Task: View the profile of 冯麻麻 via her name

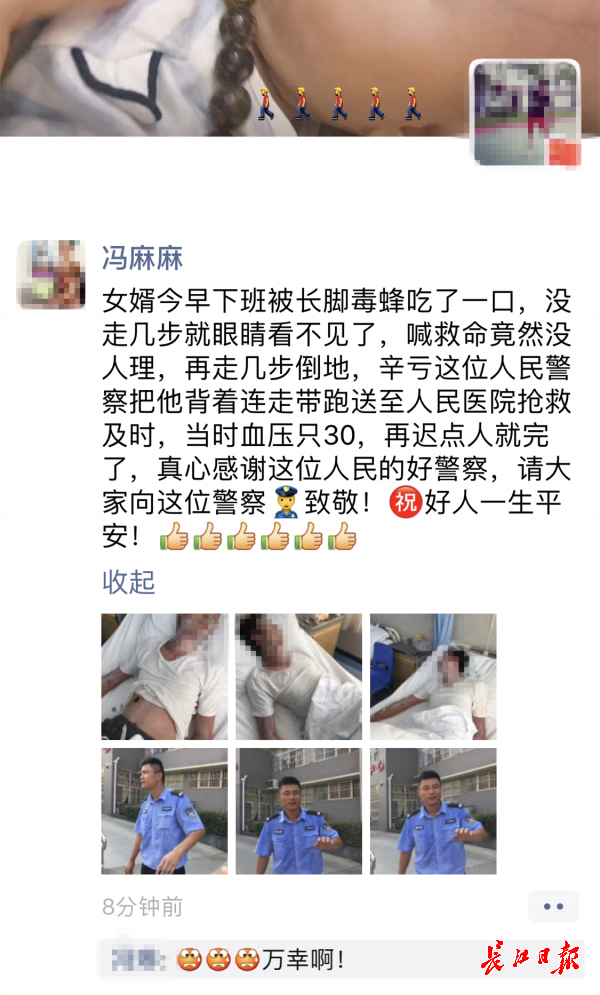Action: tap(143, 256)
